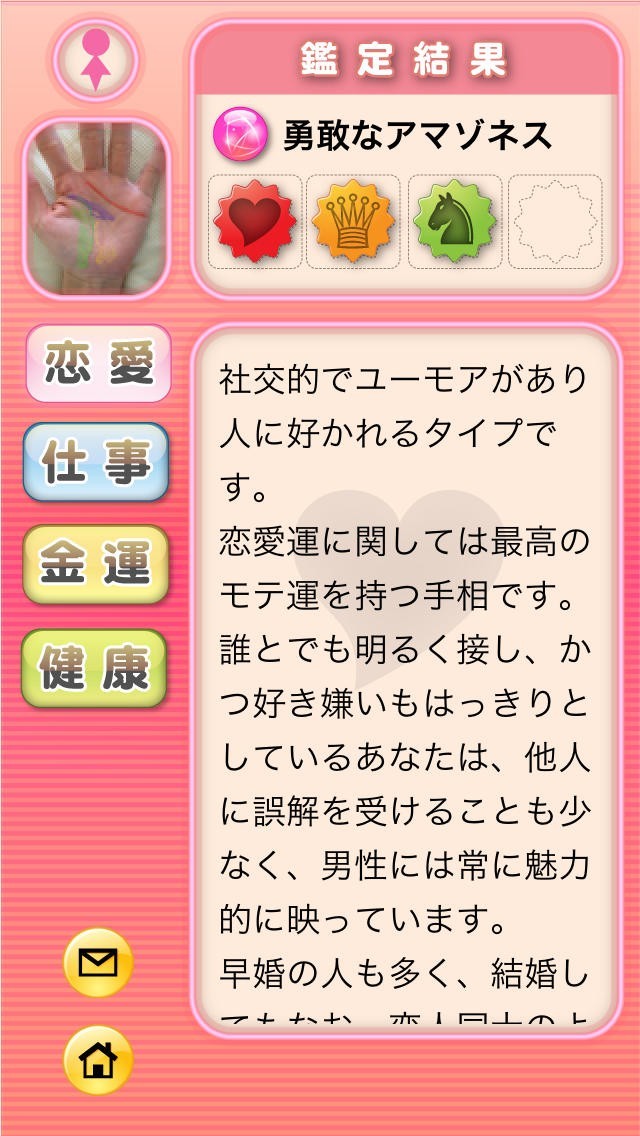Tap the orange crown badge
This screenshot has height=1136, width=640.
(353, 222)
